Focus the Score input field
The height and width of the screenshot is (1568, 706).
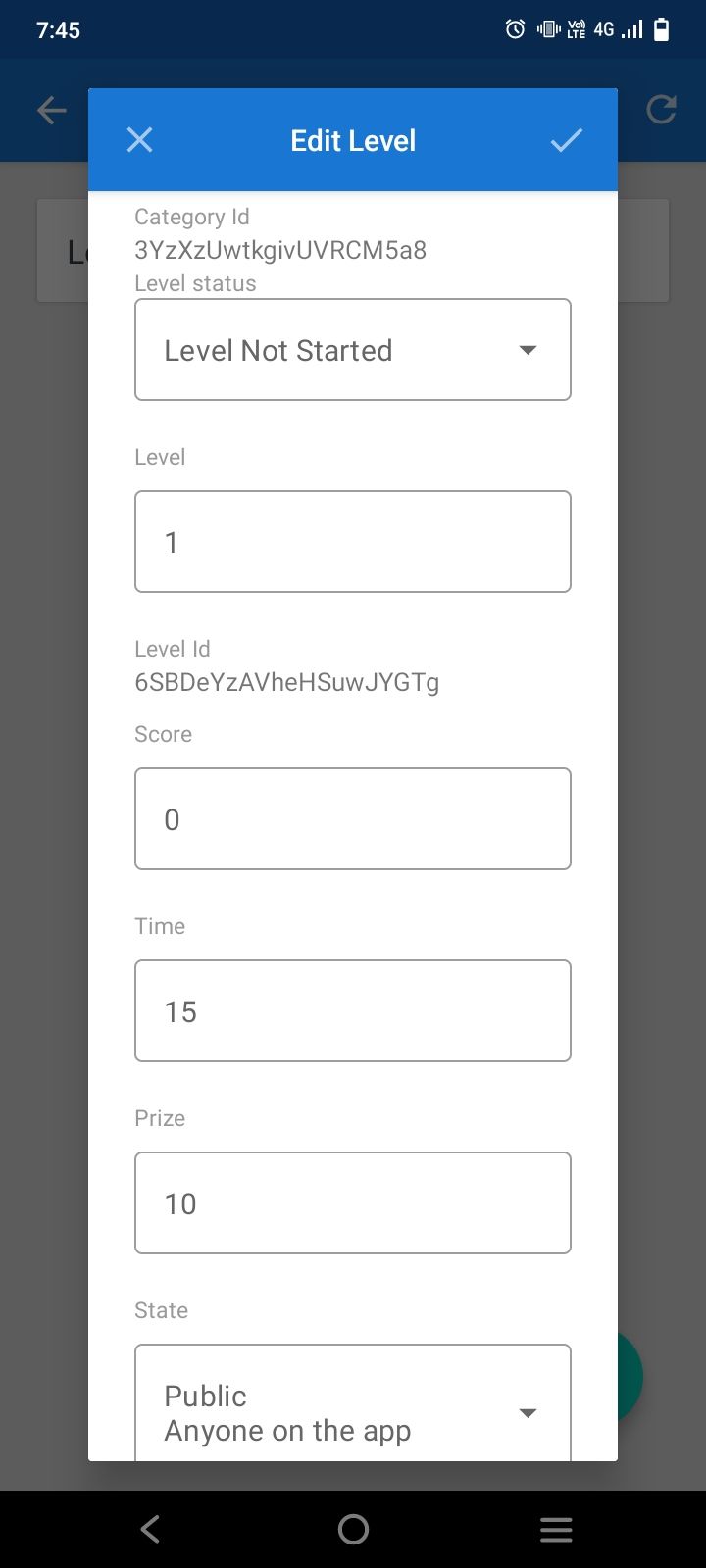(352, 819)
